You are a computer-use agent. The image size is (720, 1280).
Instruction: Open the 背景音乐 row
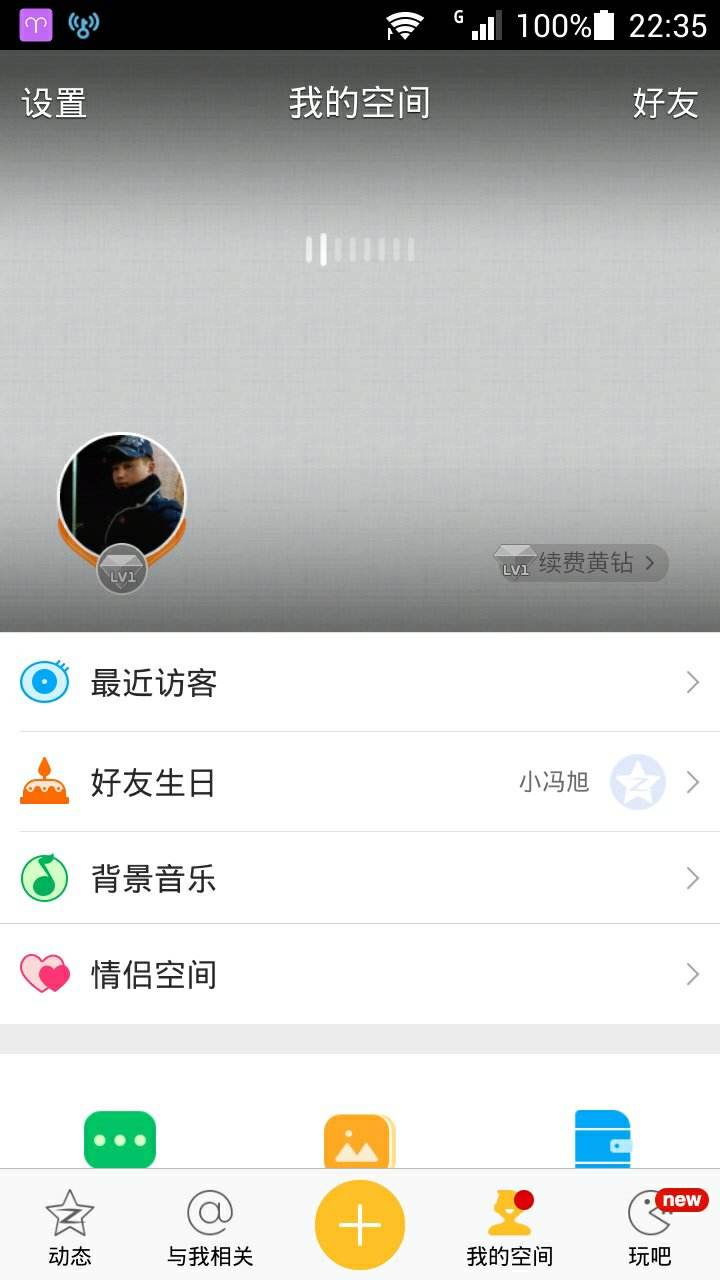(360, 879)
